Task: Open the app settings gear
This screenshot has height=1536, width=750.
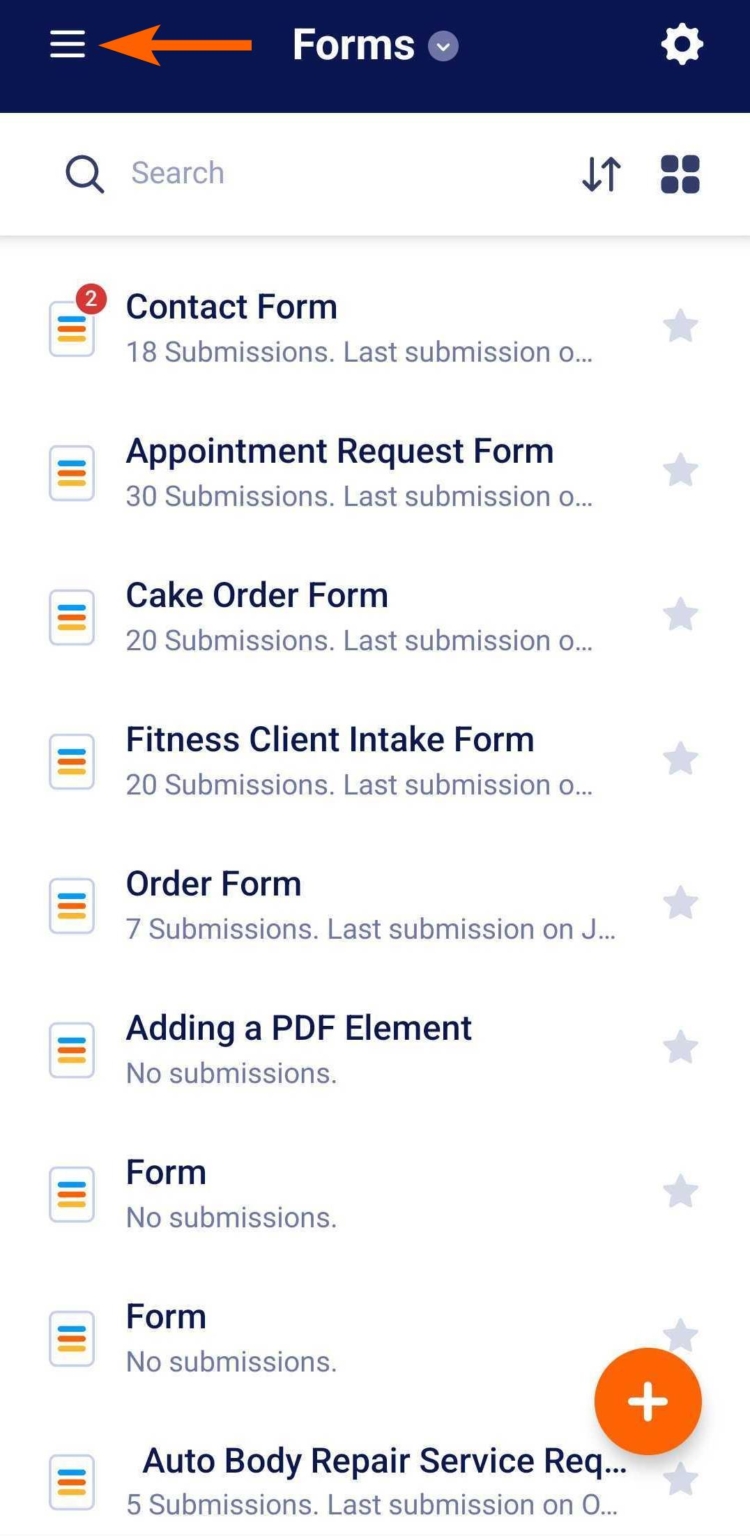Action: click(x=682, y=44)
